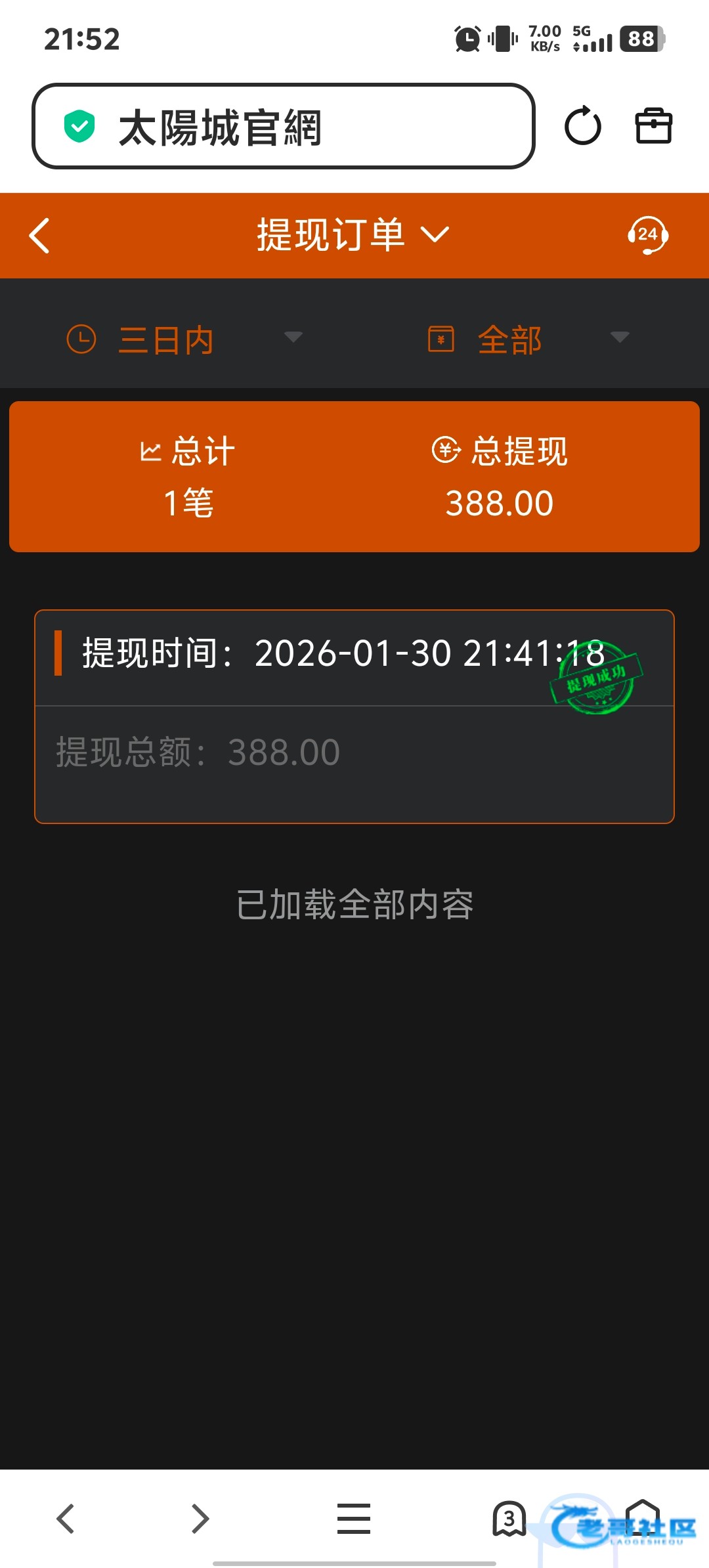View the 3 open browser tabs
Viewport: 709px width, 1568px height.
point(509,1518)
